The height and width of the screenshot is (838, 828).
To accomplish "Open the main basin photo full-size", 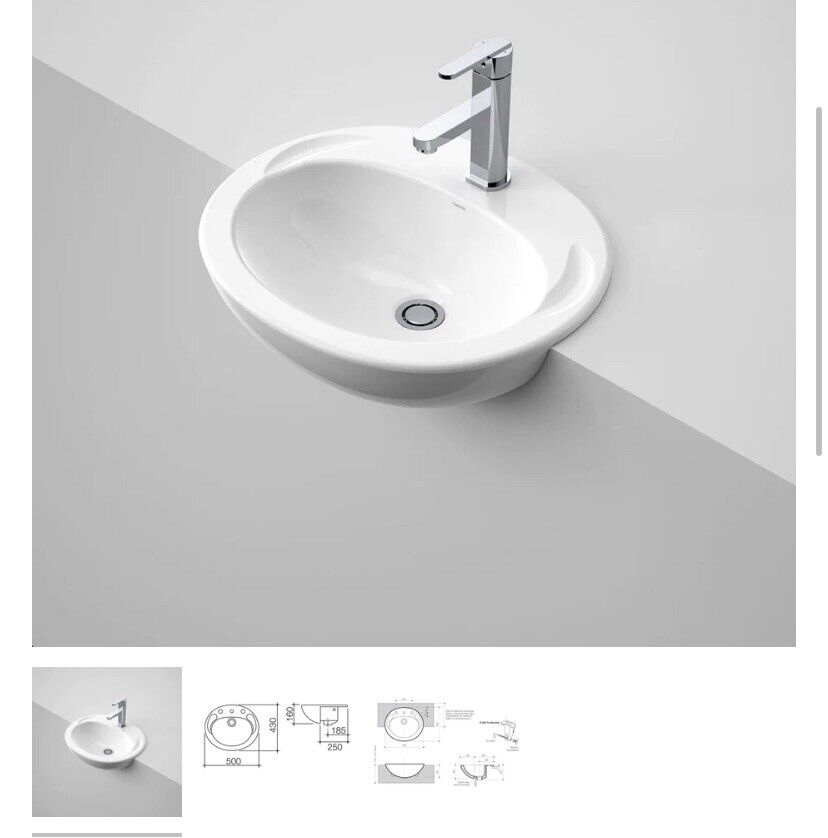I will tap(413, 323).
